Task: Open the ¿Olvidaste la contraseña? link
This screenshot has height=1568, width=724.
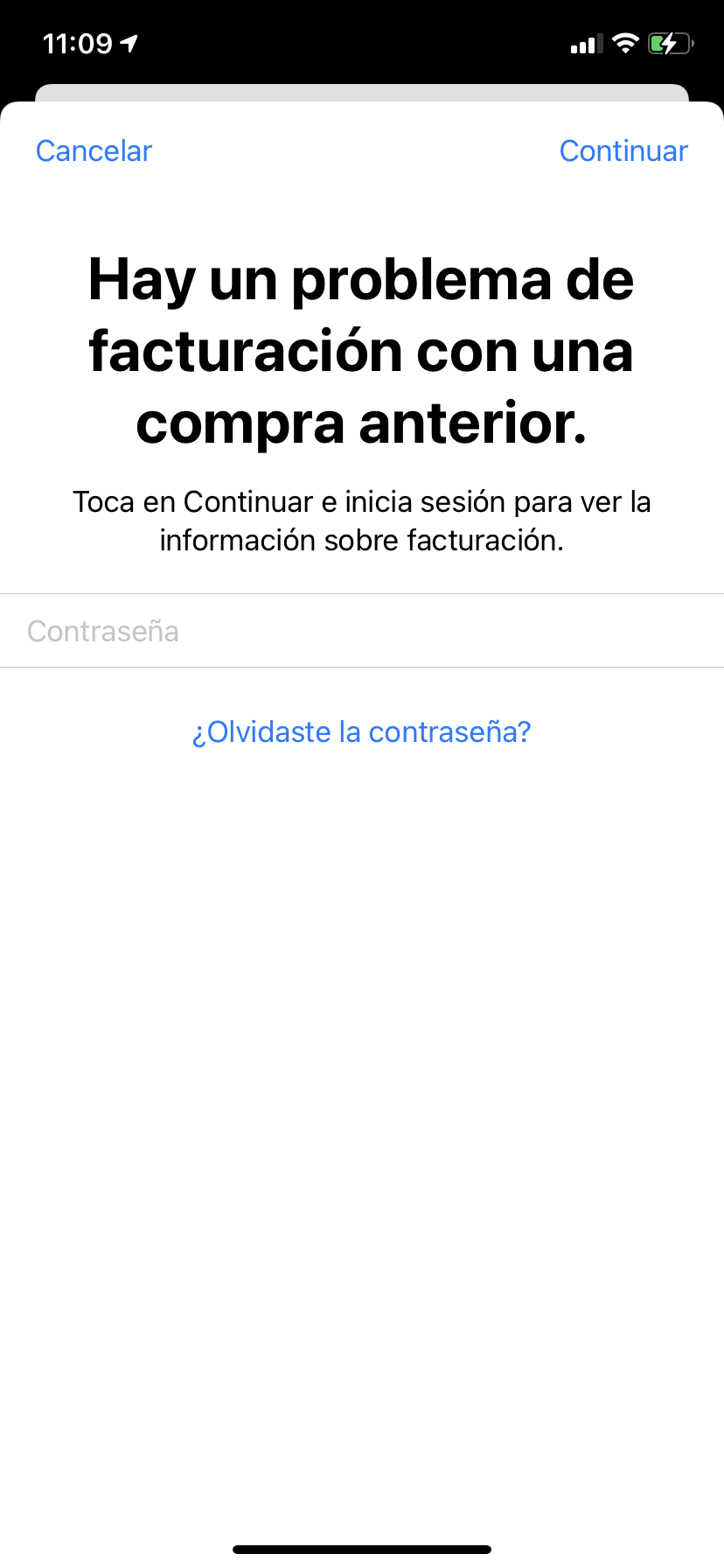Action: point(361,731)
